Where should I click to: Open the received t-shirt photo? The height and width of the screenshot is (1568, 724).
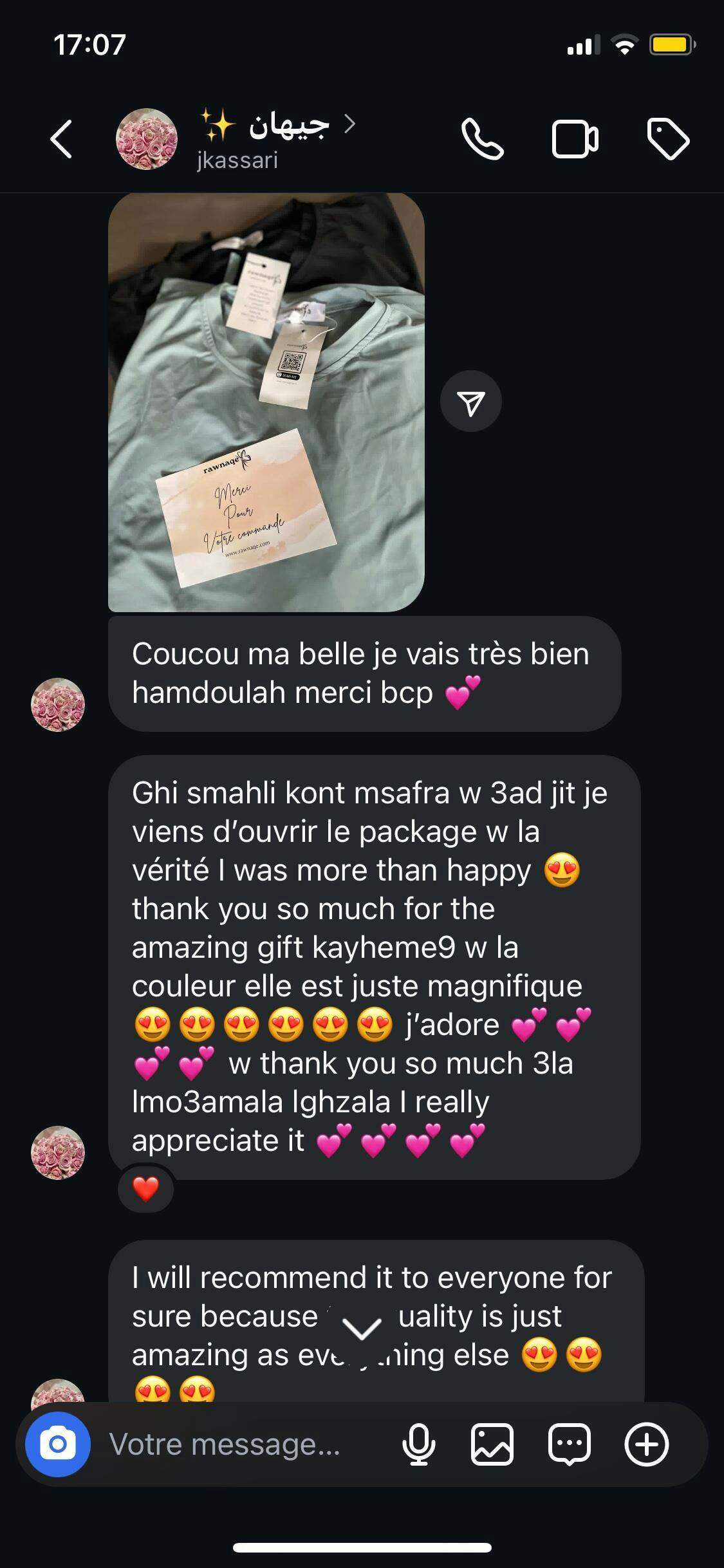pos(266,402)
